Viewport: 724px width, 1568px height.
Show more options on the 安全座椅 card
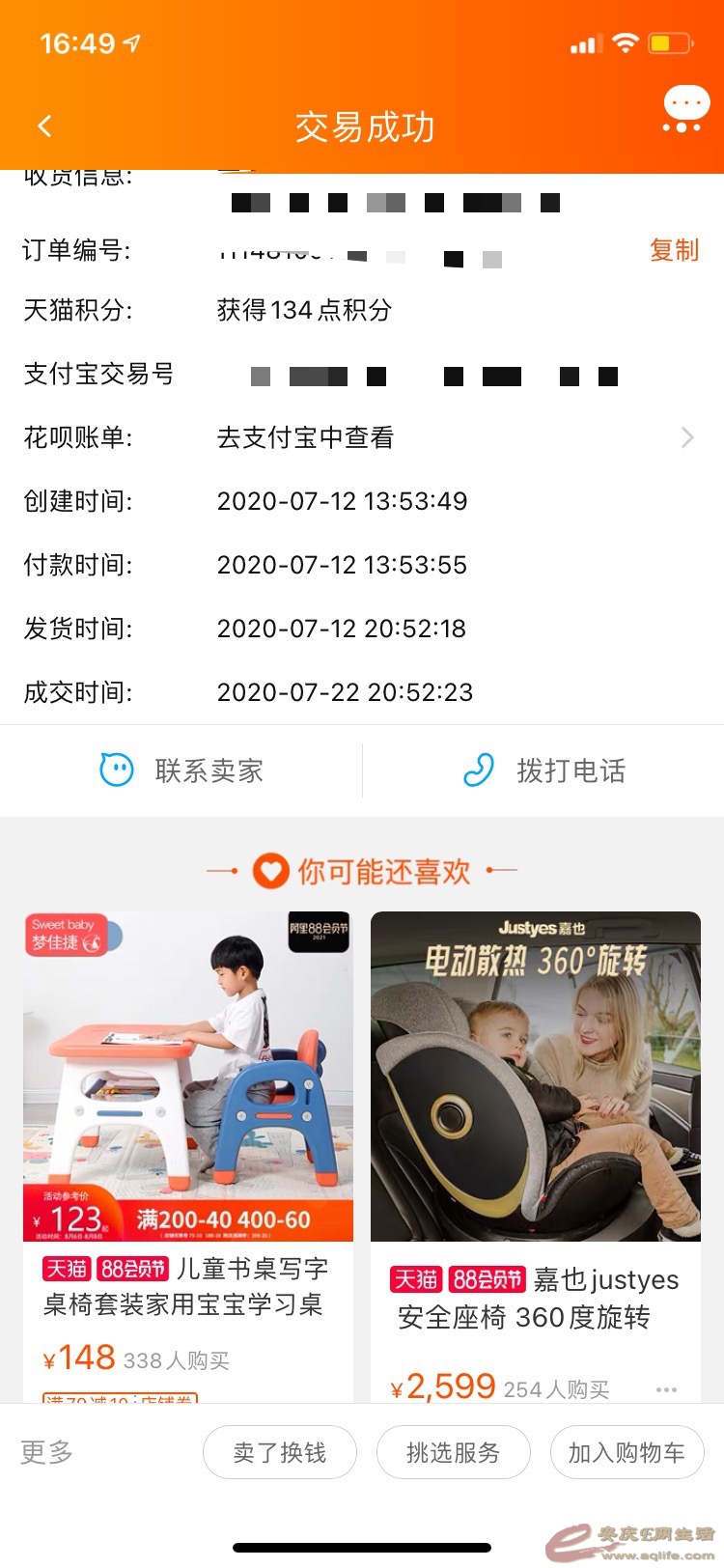click(x=666, y=1390)
